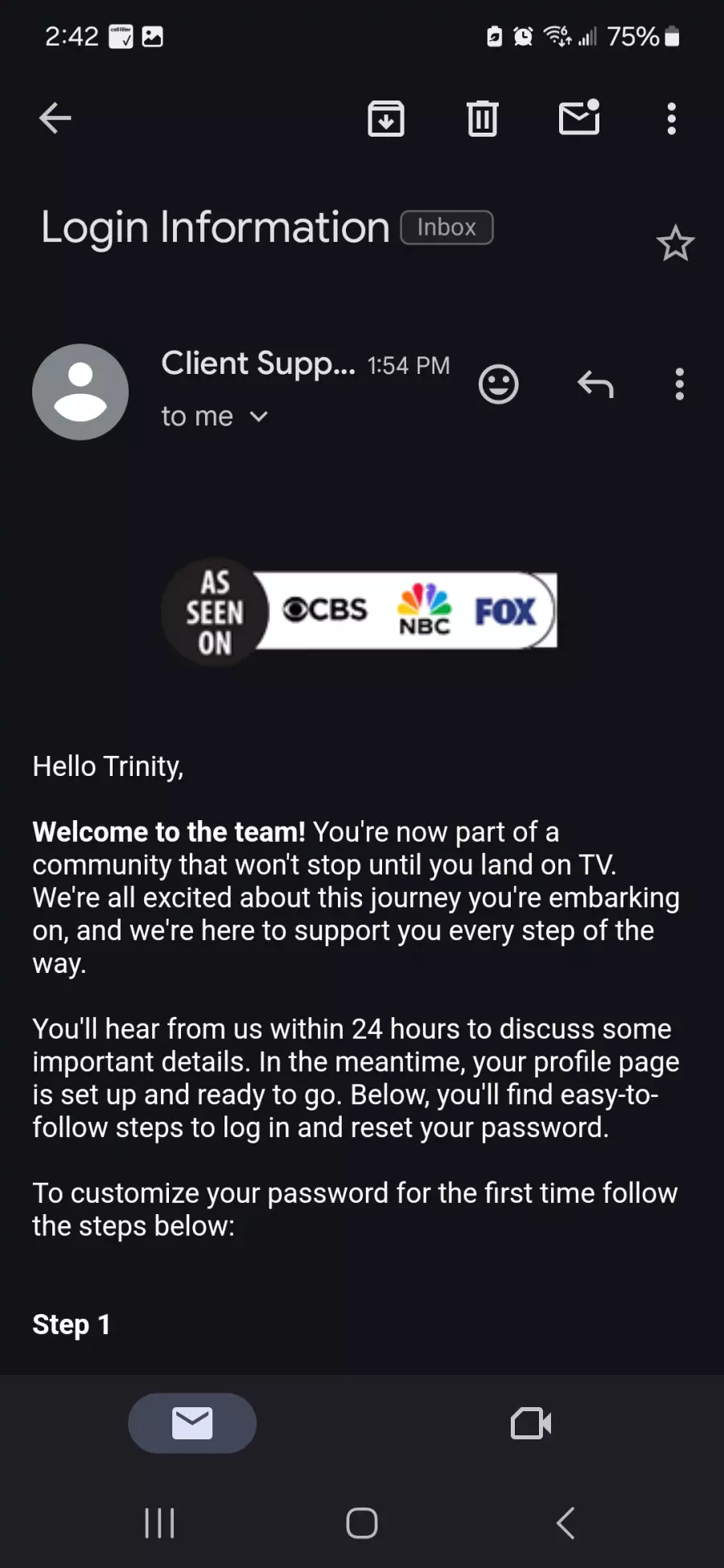The height and width of the screenshot is (1568, 724).
Task: Open recent apps from the navigation bar
Action: coord(159,1523)
